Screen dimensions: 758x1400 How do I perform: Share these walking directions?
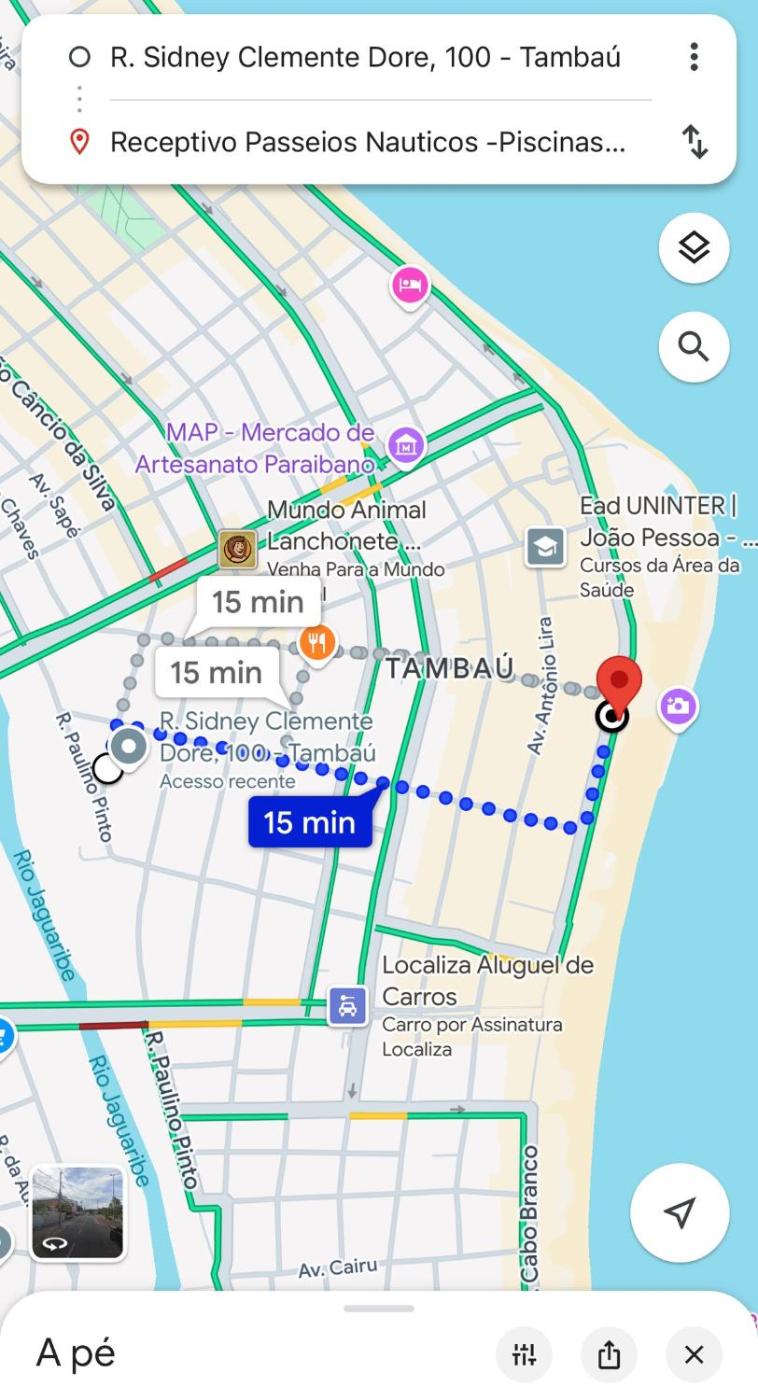609,1355
